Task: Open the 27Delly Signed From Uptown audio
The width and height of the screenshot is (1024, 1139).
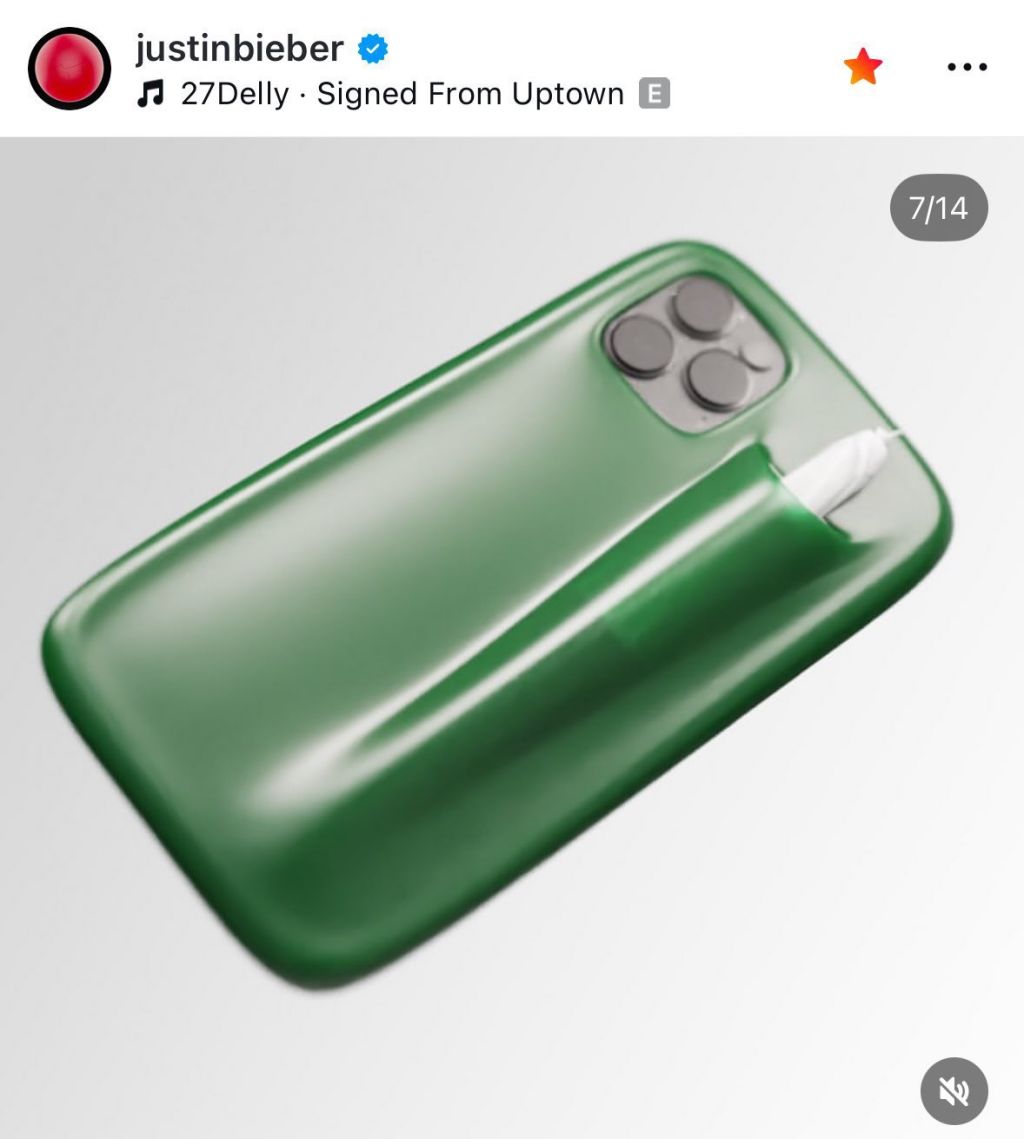Action: 400,95
